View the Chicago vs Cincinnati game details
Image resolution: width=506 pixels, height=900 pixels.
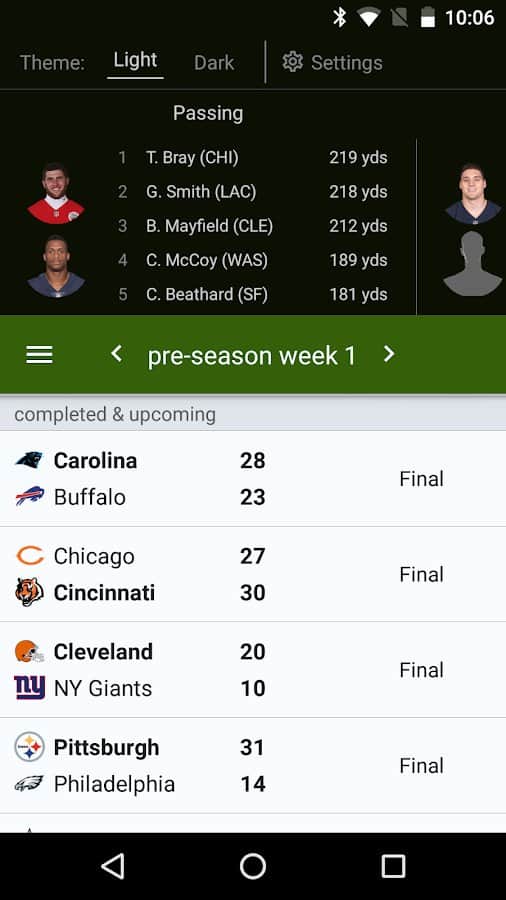click(253, 574)
